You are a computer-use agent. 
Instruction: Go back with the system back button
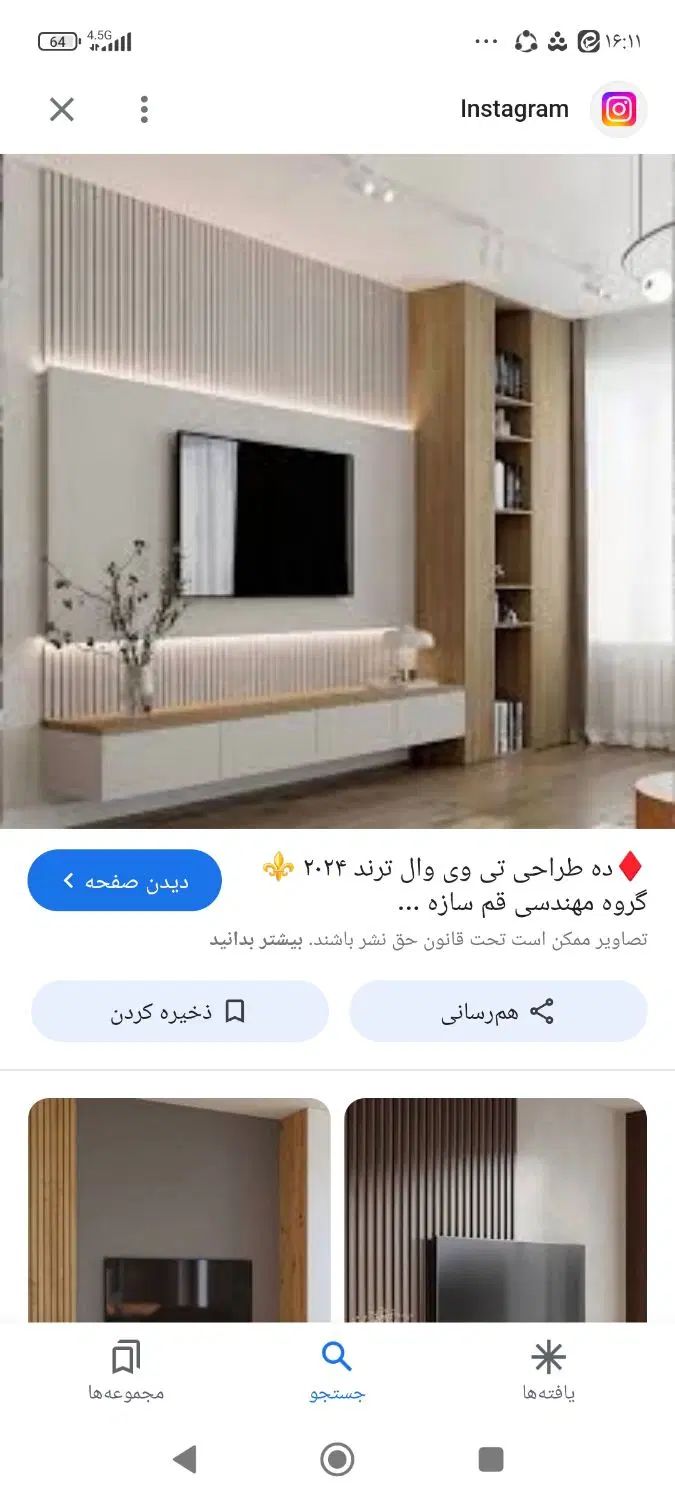click(185, 1460)
